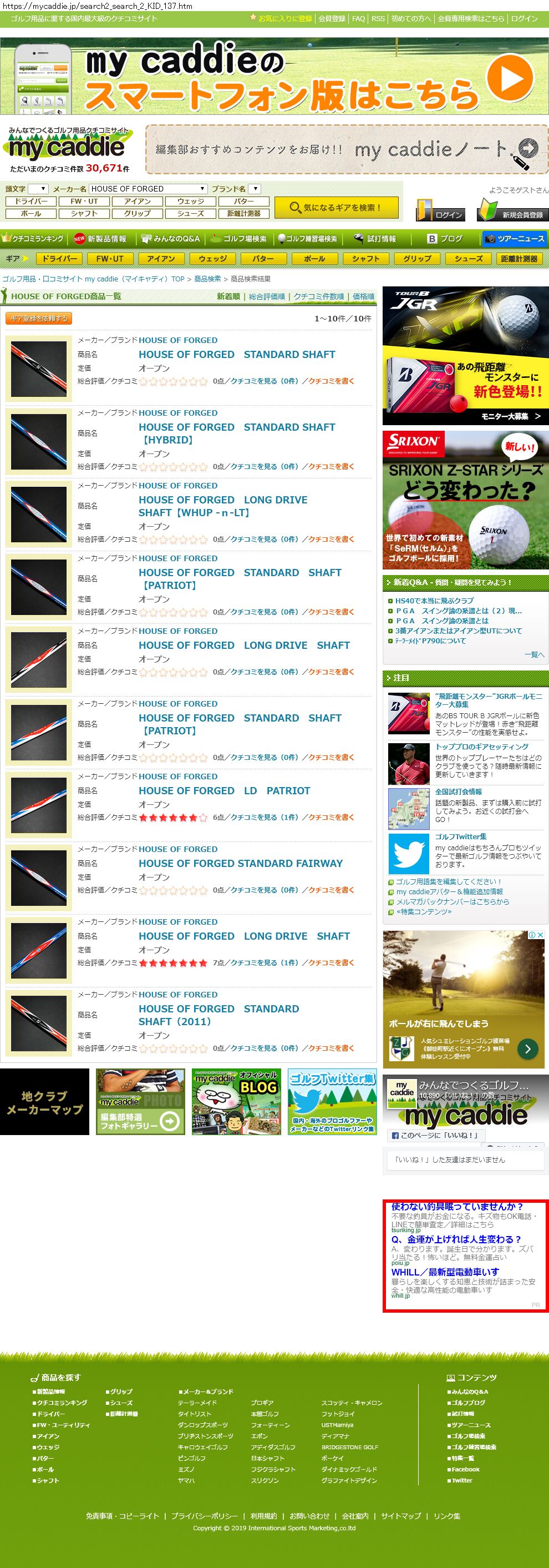Screen dimensions: 549x1568
Task: Tap the ギア登録を依頼する orange button
Action: pos(39,319)
